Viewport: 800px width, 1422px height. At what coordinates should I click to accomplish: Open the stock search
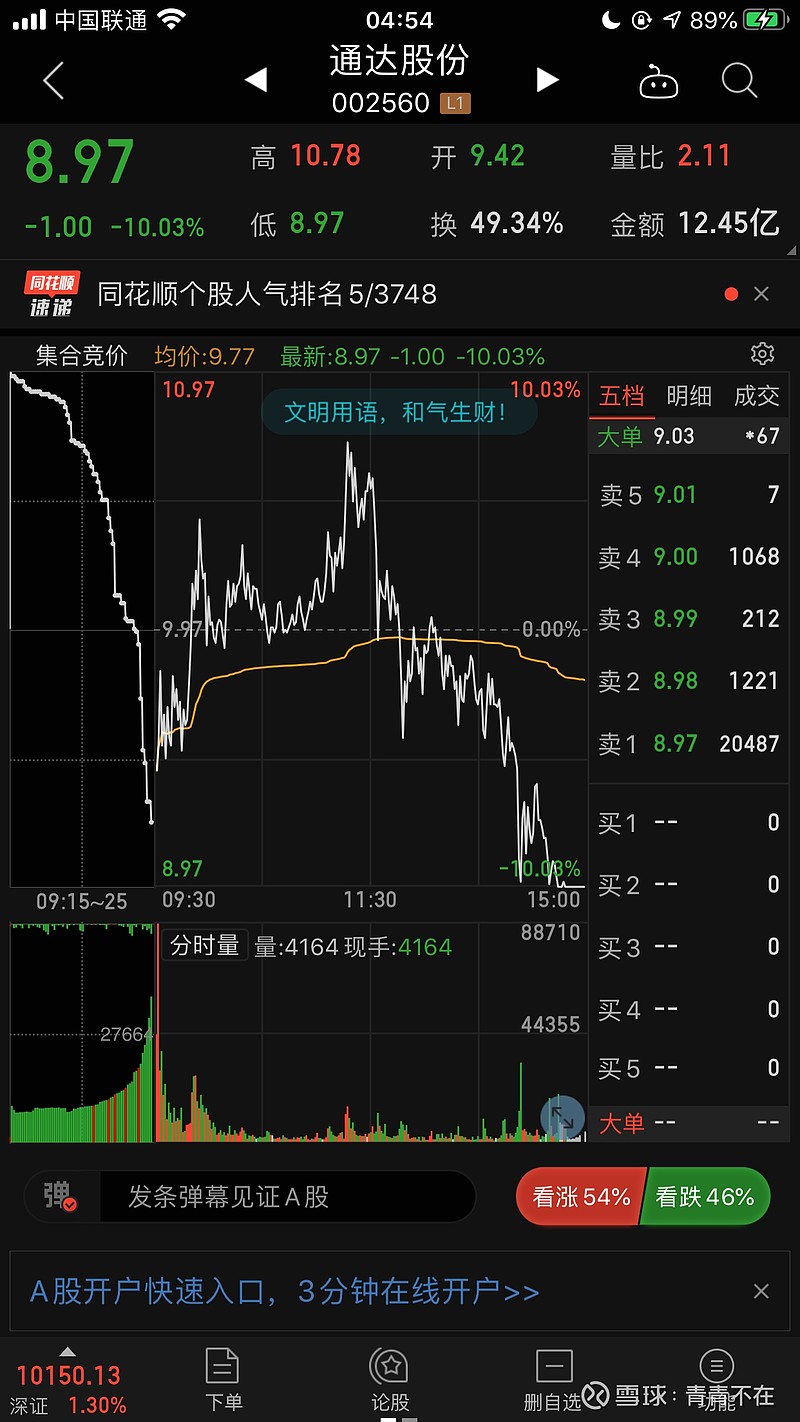pos(738,82)
